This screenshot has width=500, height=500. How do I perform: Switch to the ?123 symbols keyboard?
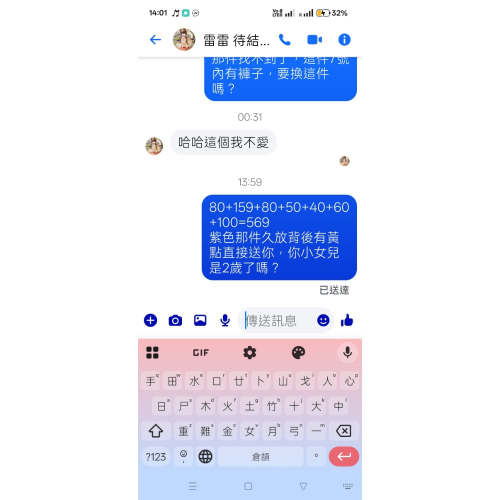156,456
